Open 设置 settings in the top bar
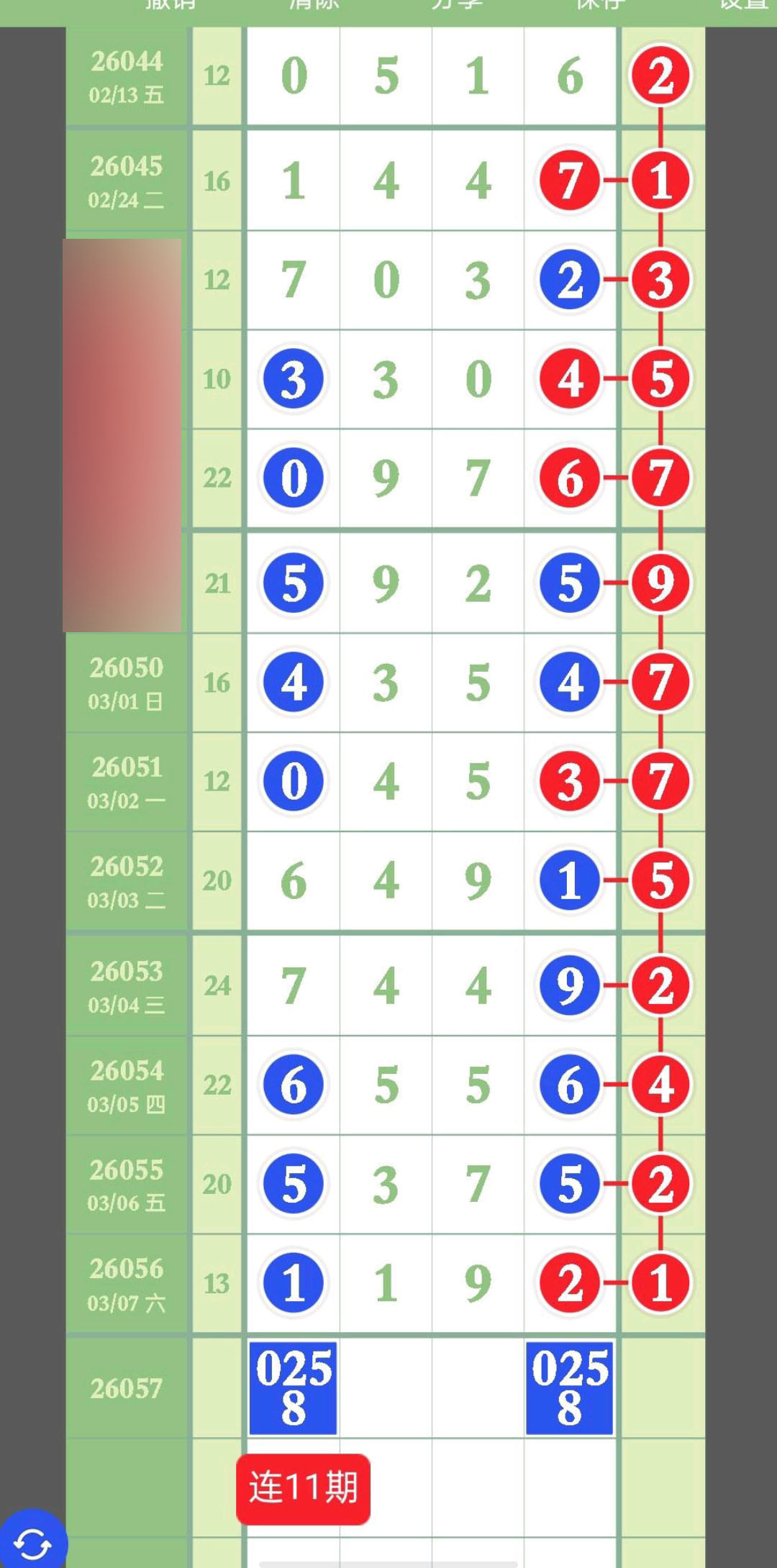The image size is (777, 1568). pyautogui.click(x=744, y=5)
